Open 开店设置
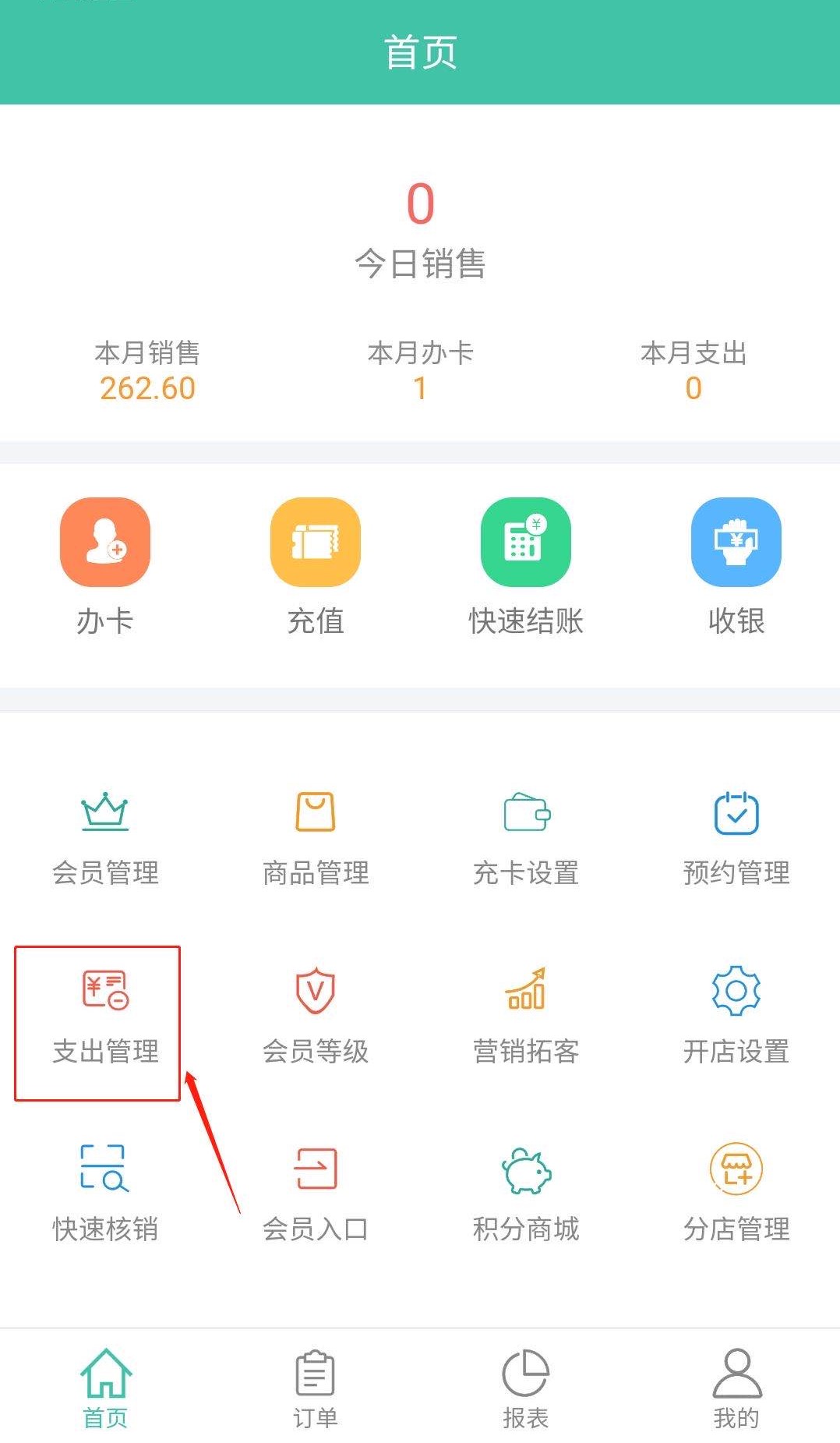The height and width of the screenshot is (1443, 840). tap(736, 1017)
